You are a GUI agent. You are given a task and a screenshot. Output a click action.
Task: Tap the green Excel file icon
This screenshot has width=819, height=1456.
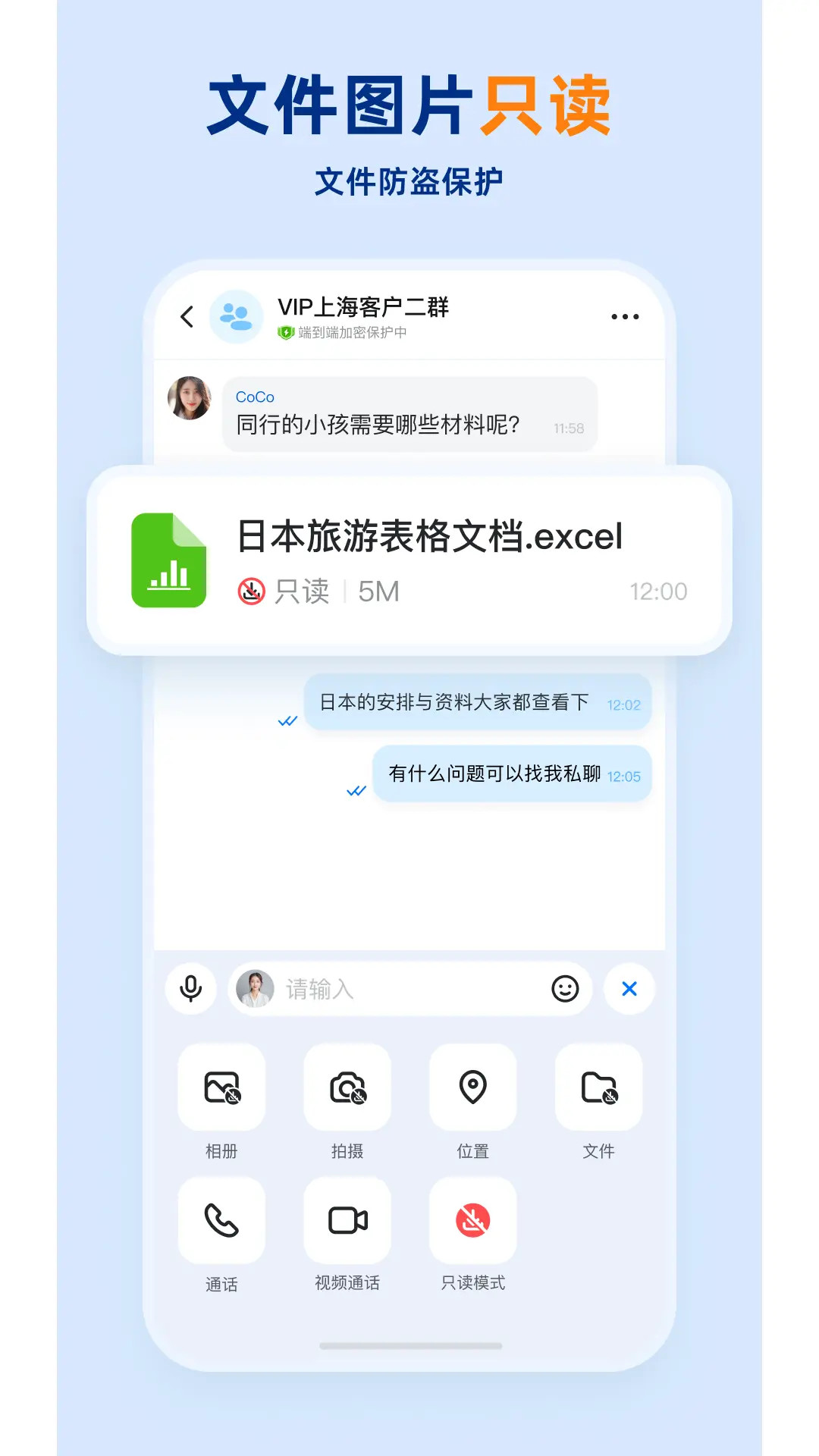click(x=168, y=560)
